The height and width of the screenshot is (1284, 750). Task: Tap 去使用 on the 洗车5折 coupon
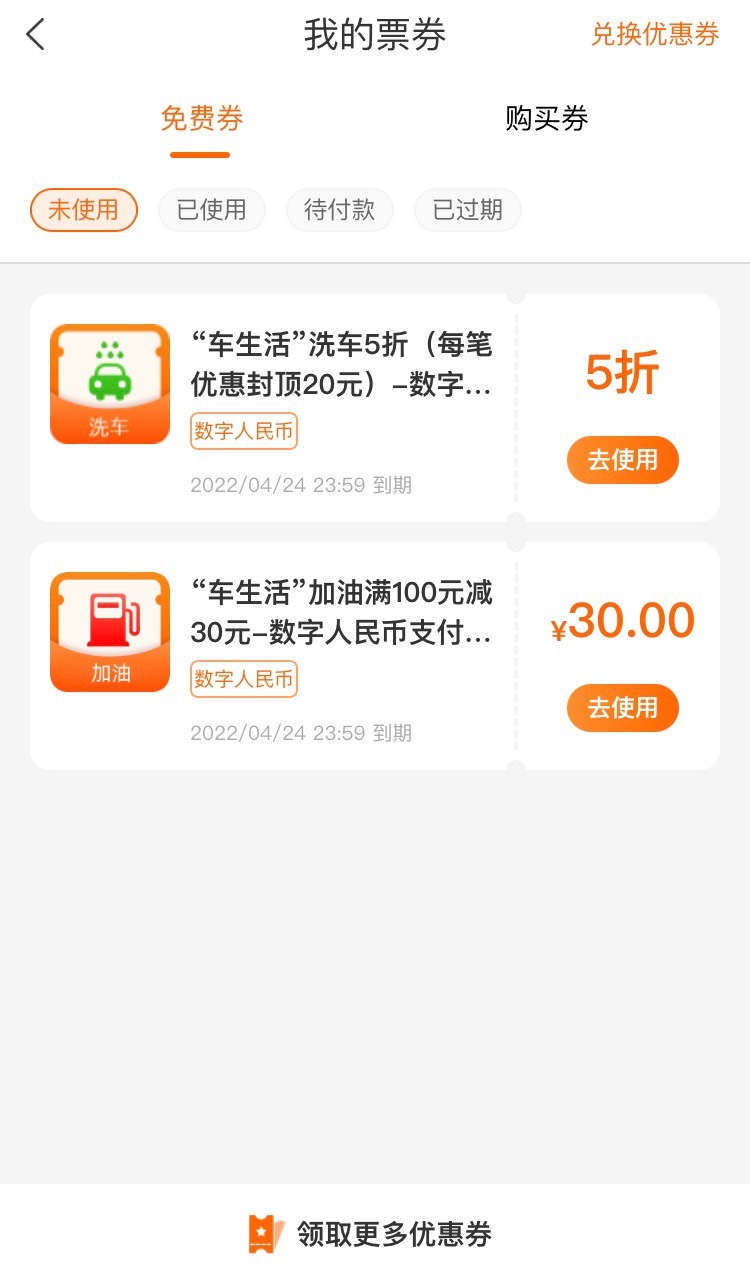tap(623, 460)
